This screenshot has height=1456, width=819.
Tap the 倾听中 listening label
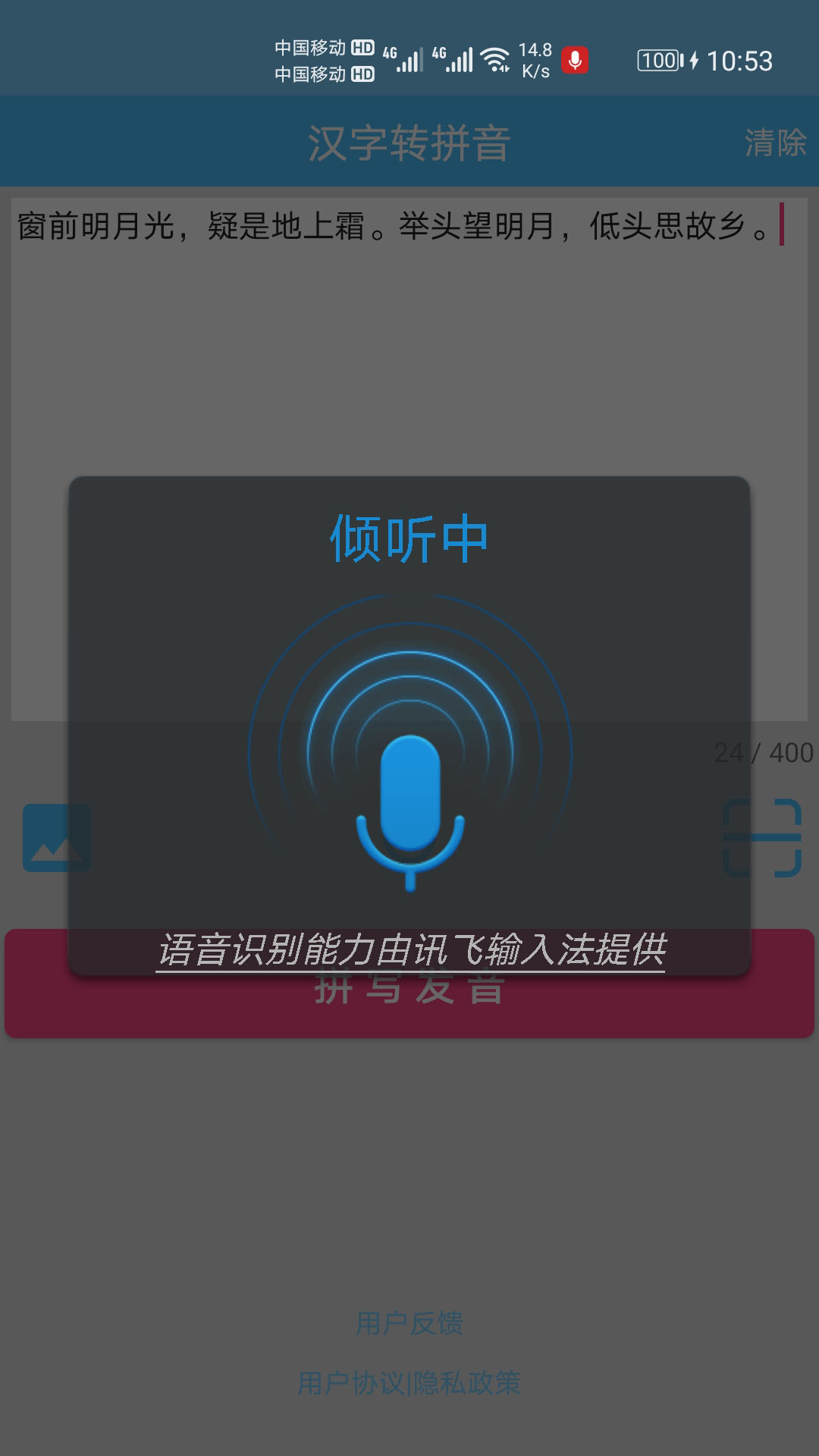(x=409, y=540)
